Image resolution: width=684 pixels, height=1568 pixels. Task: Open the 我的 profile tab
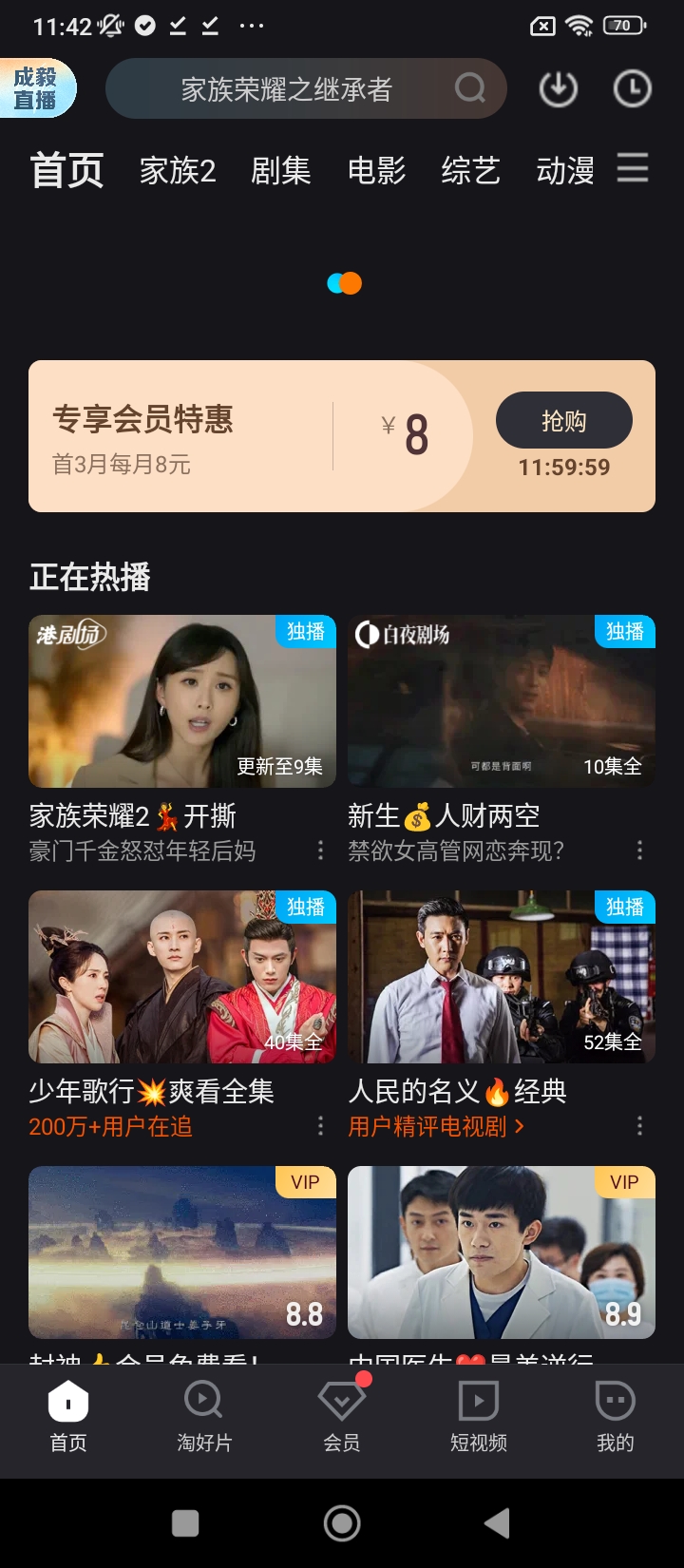pos(615,1416)
